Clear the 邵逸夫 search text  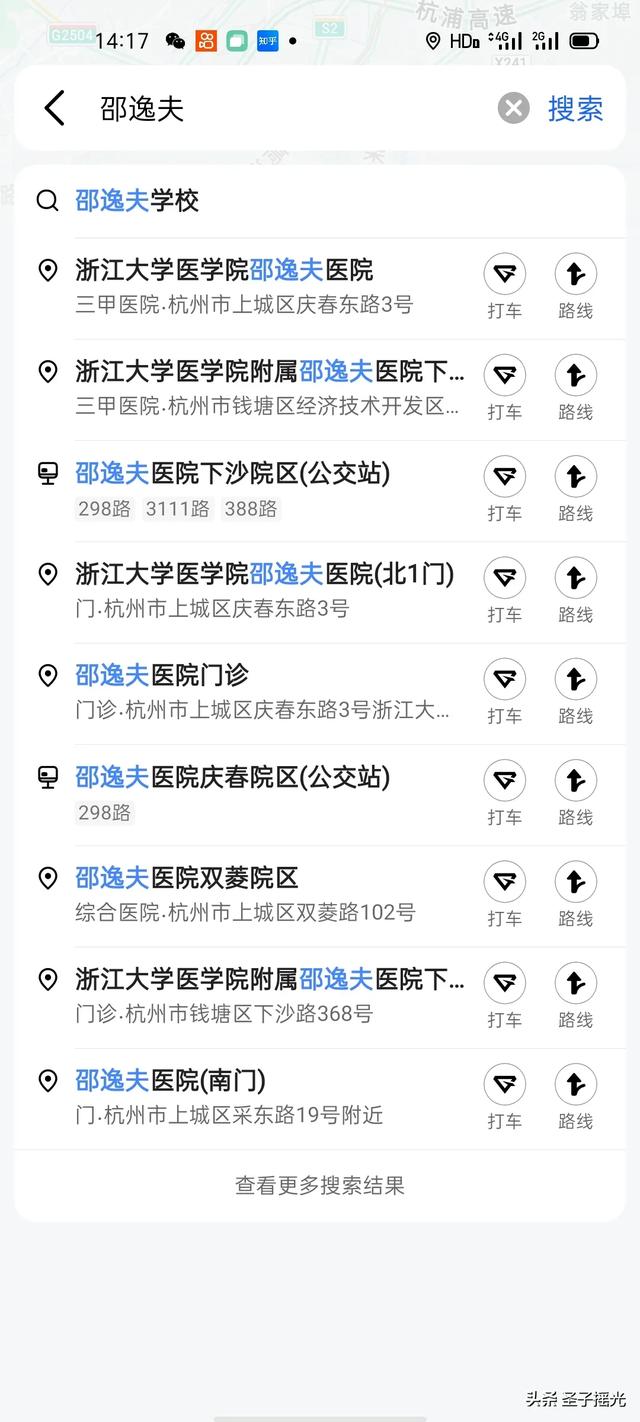click(513, 108)
